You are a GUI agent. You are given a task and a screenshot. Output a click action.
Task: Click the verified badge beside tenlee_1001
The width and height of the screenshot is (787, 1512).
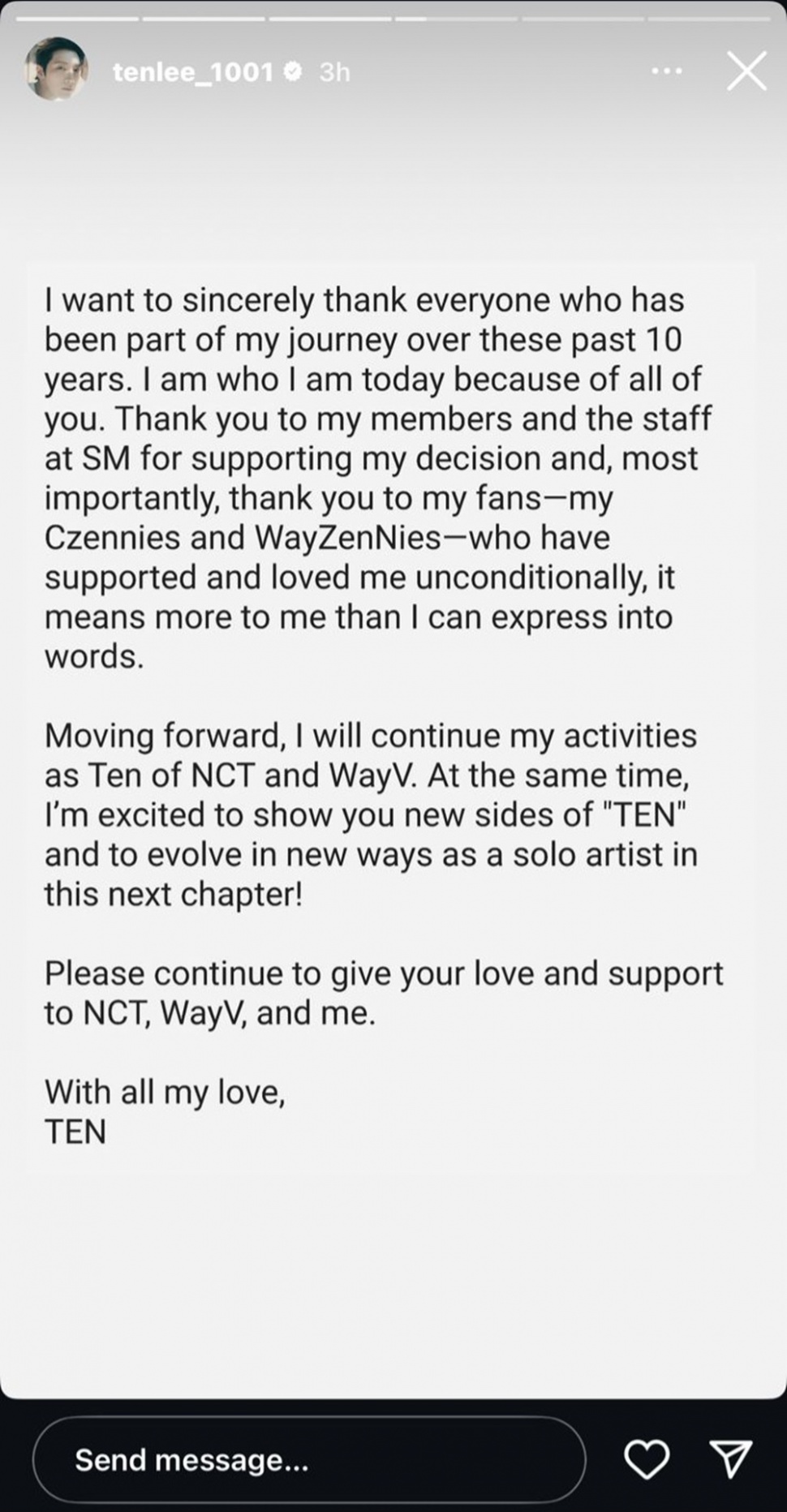pos(294,71)
